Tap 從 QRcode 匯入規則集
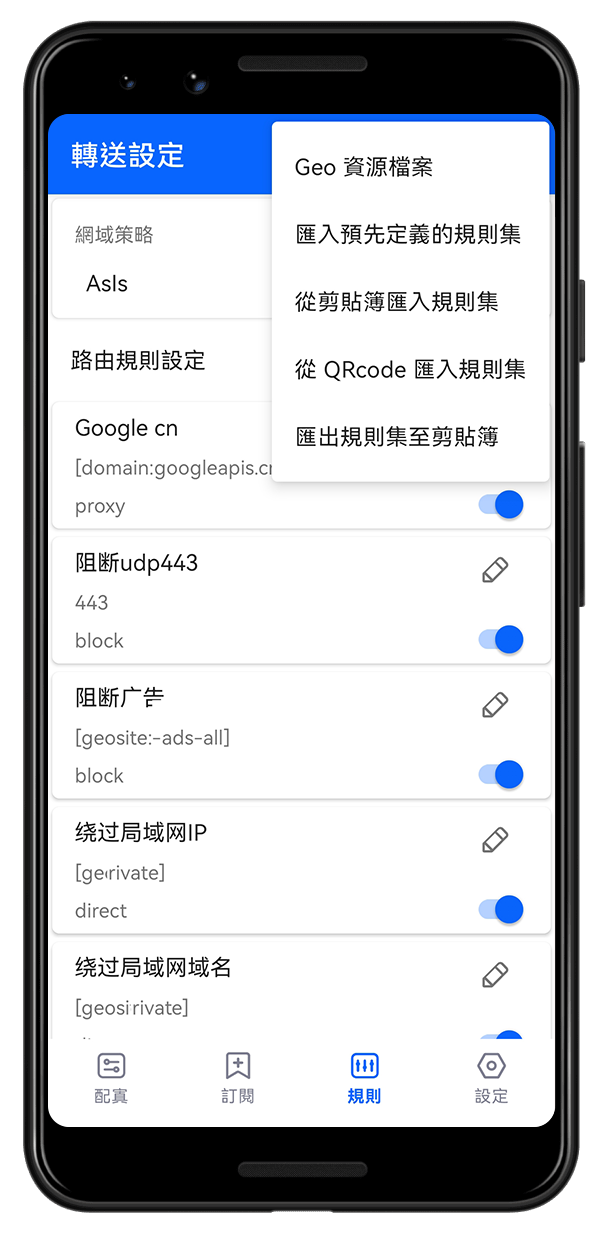 [410, 370]
